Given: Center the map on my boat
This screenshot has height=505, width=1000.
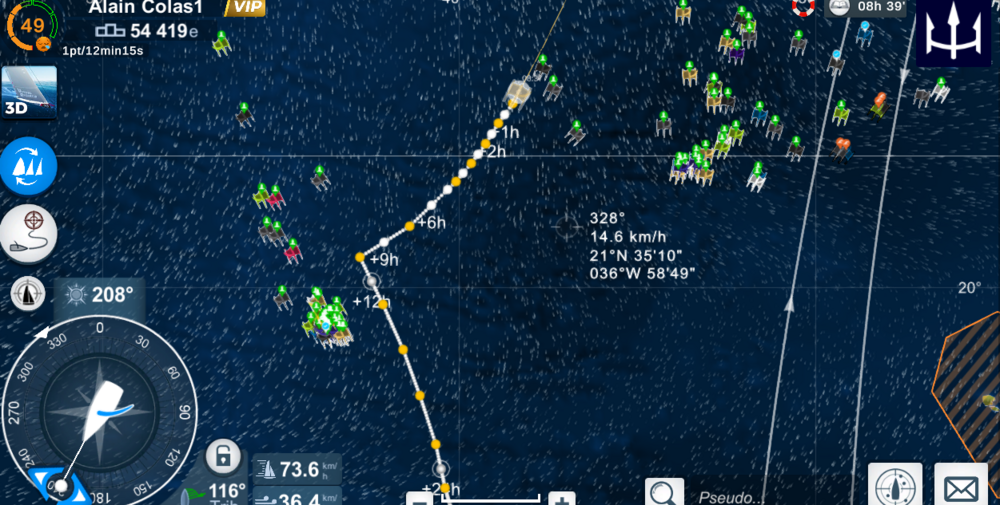Looking at the screenshot, I should click(x=894, y=488).
